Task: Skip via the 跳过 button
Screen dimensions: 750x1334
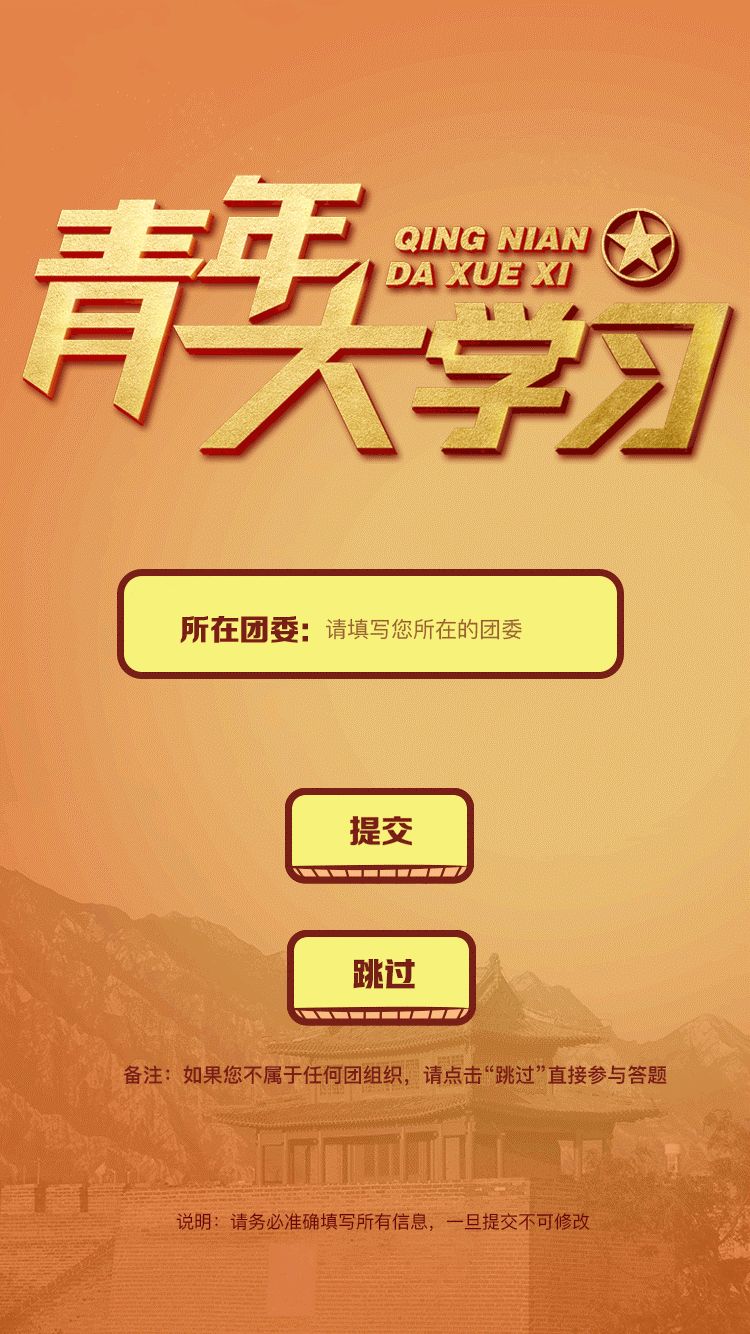Action: 382,974
